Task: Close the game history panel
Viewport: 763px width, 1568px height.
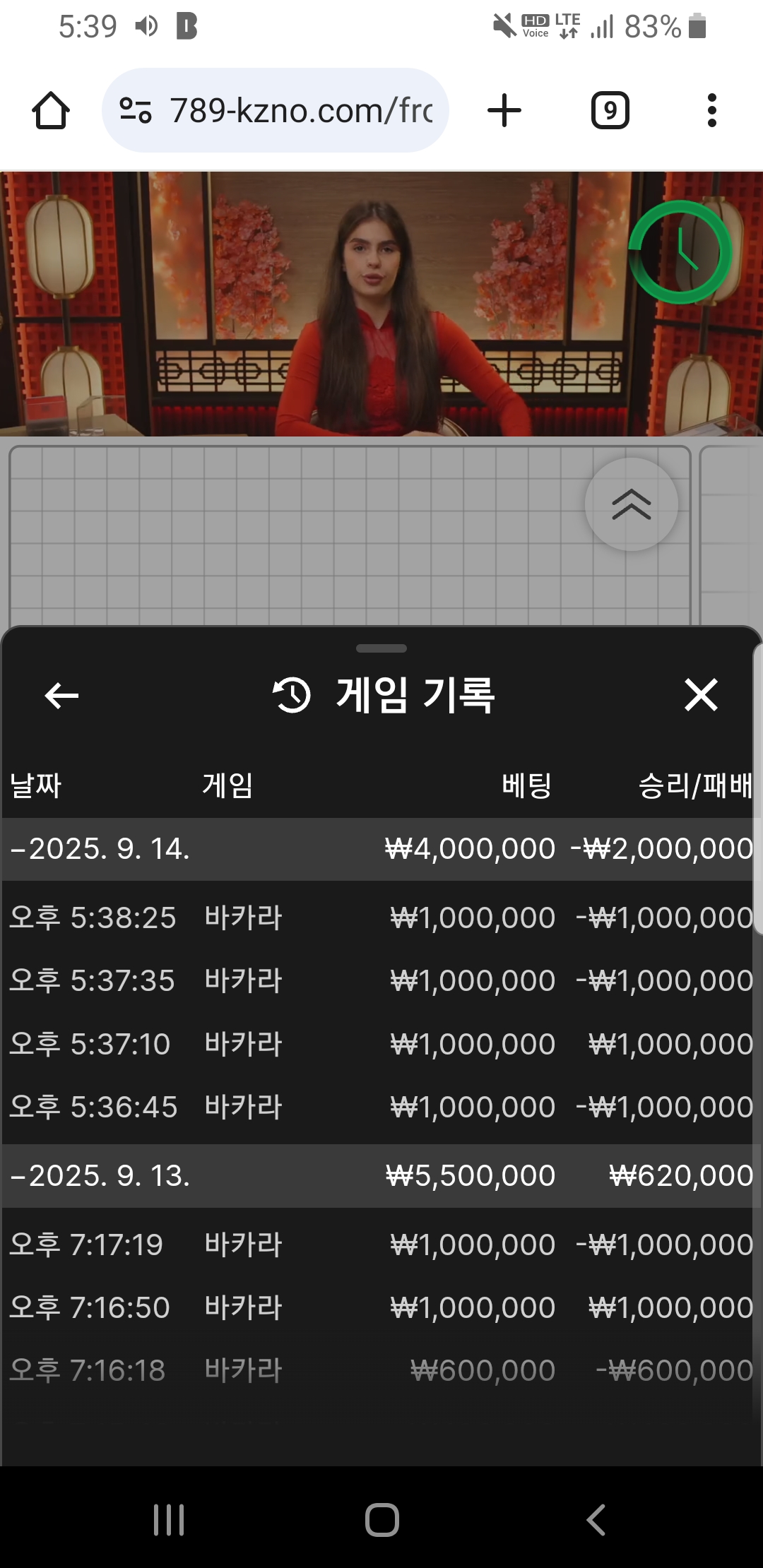Action: click(701, 695)
